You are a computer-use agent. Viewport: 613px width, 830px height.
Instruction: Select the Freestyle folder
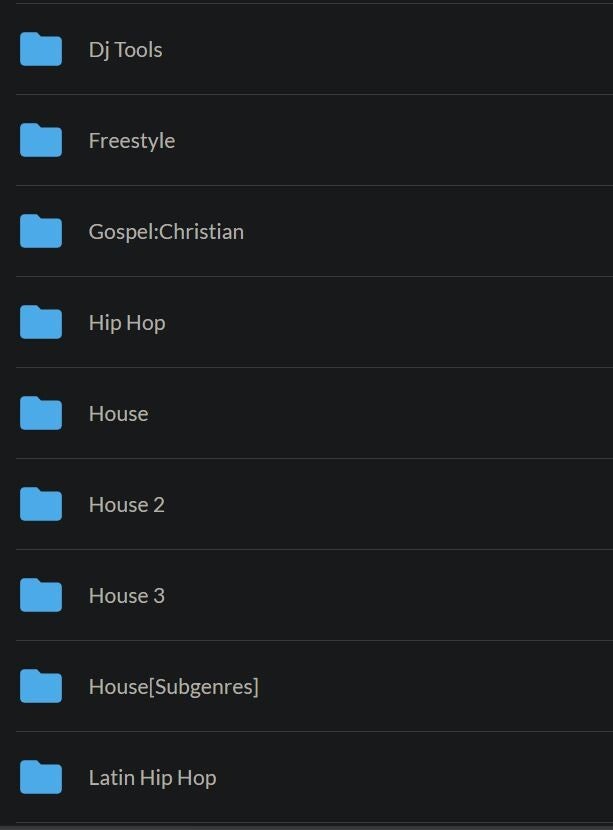click(131, 141)
